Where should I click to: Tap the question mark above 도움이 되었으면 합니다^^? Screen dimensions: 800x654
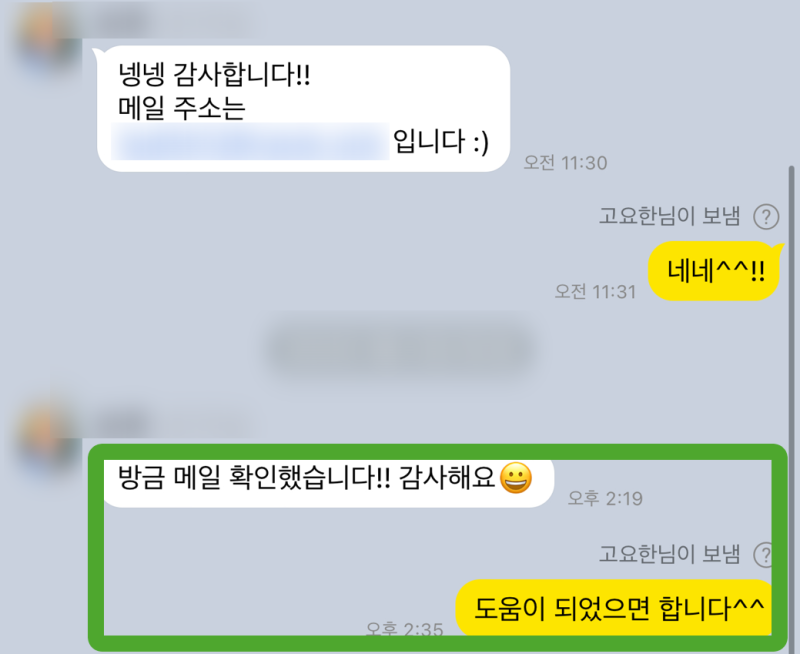(765, 553)
